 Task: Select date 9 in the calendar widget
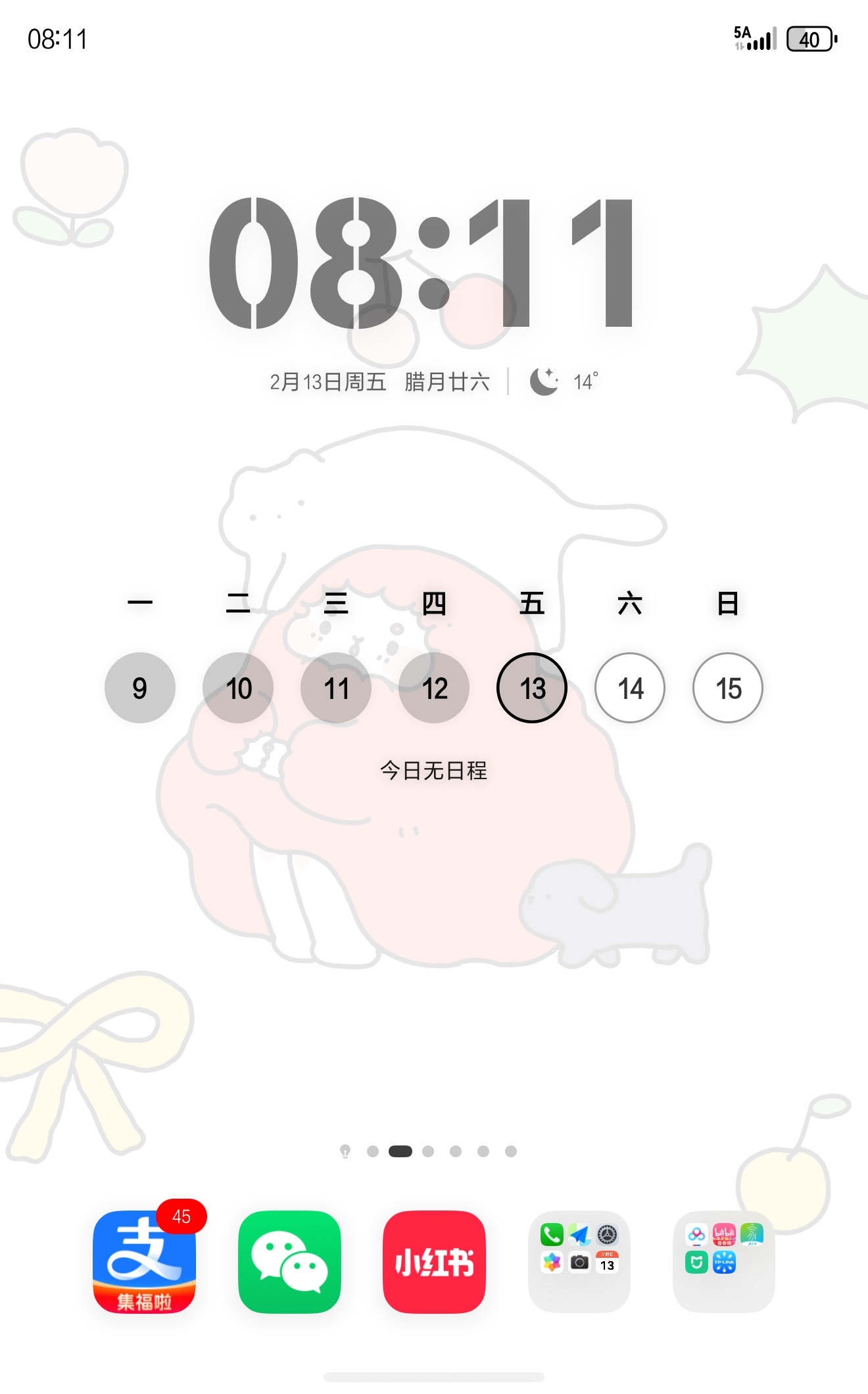140,688
